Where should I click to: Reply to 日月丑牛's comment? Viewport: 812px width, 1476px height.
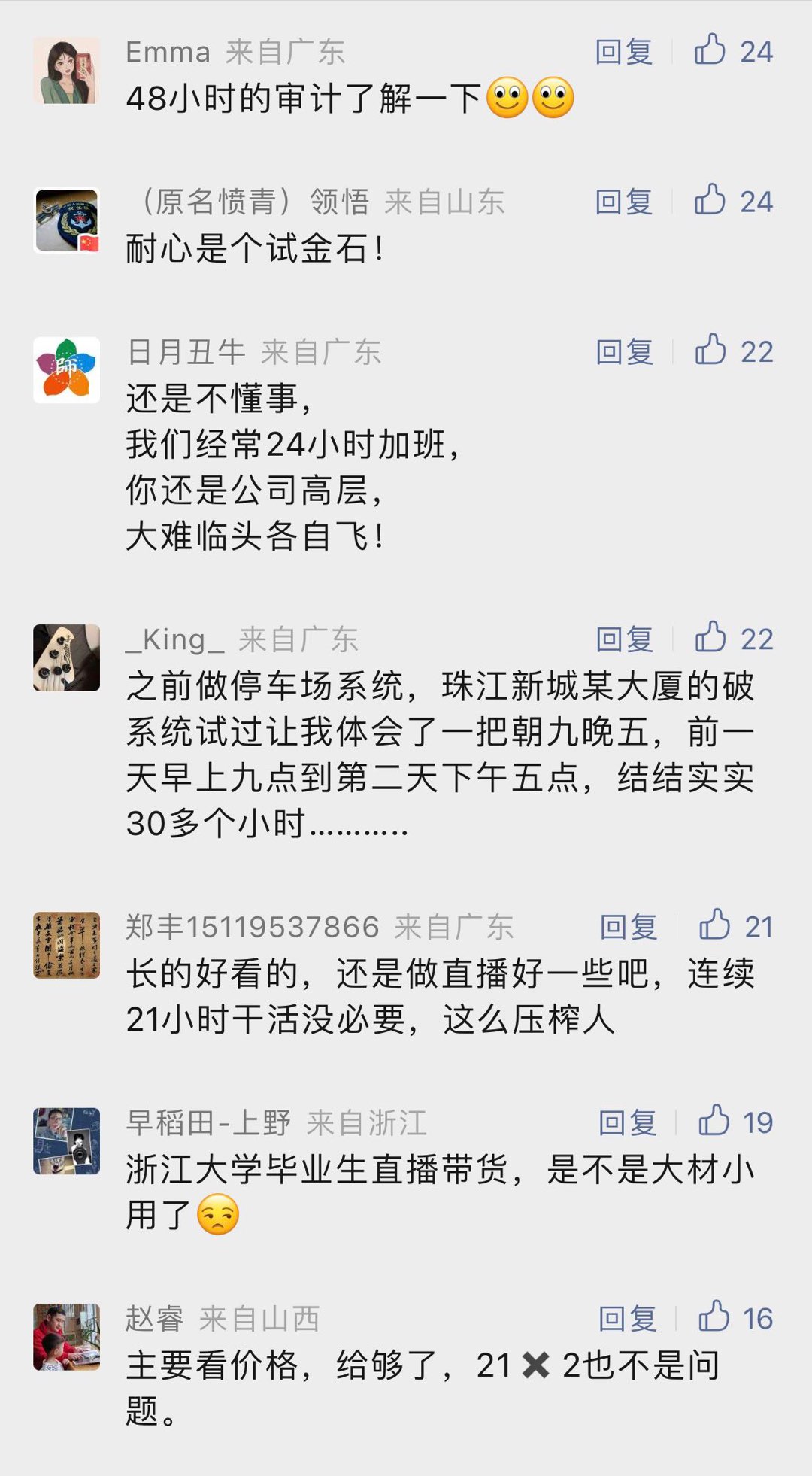point(624,351)
